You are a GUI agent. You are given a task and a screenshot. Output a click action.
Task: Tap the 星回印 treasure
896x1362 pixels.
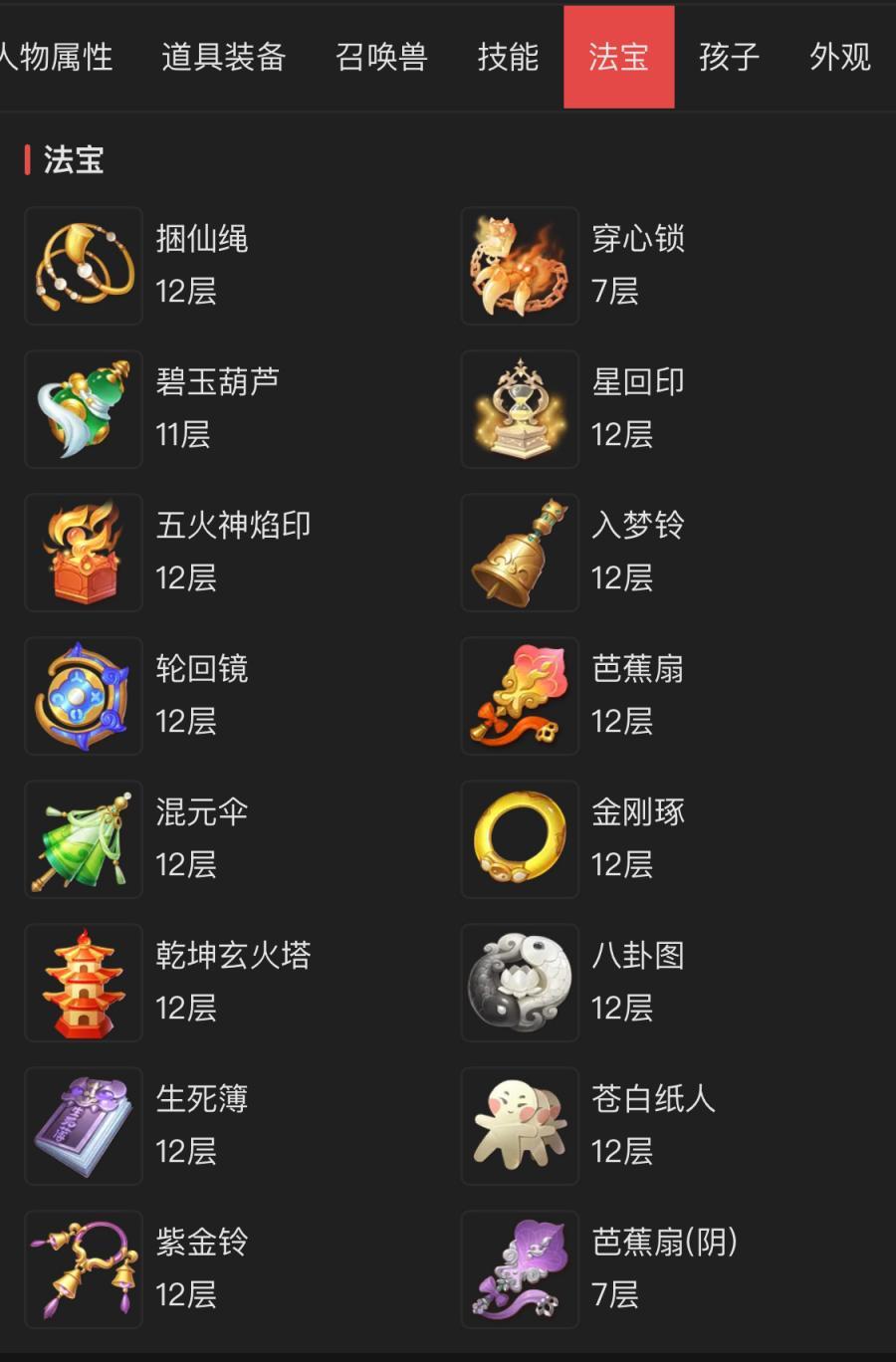[x=520, y=409]
